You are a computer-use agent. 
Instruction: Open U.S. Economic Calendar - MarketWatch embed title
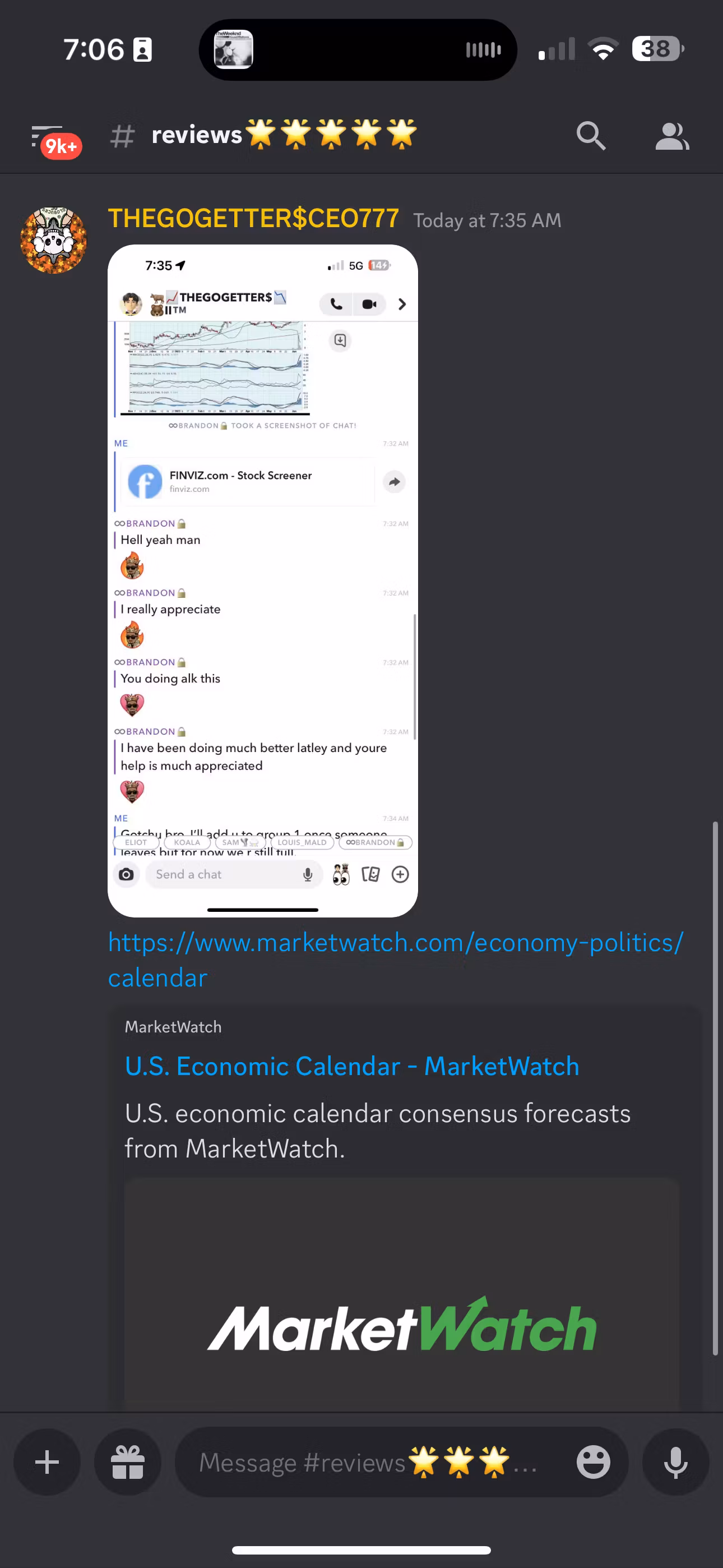(352, 1066)
